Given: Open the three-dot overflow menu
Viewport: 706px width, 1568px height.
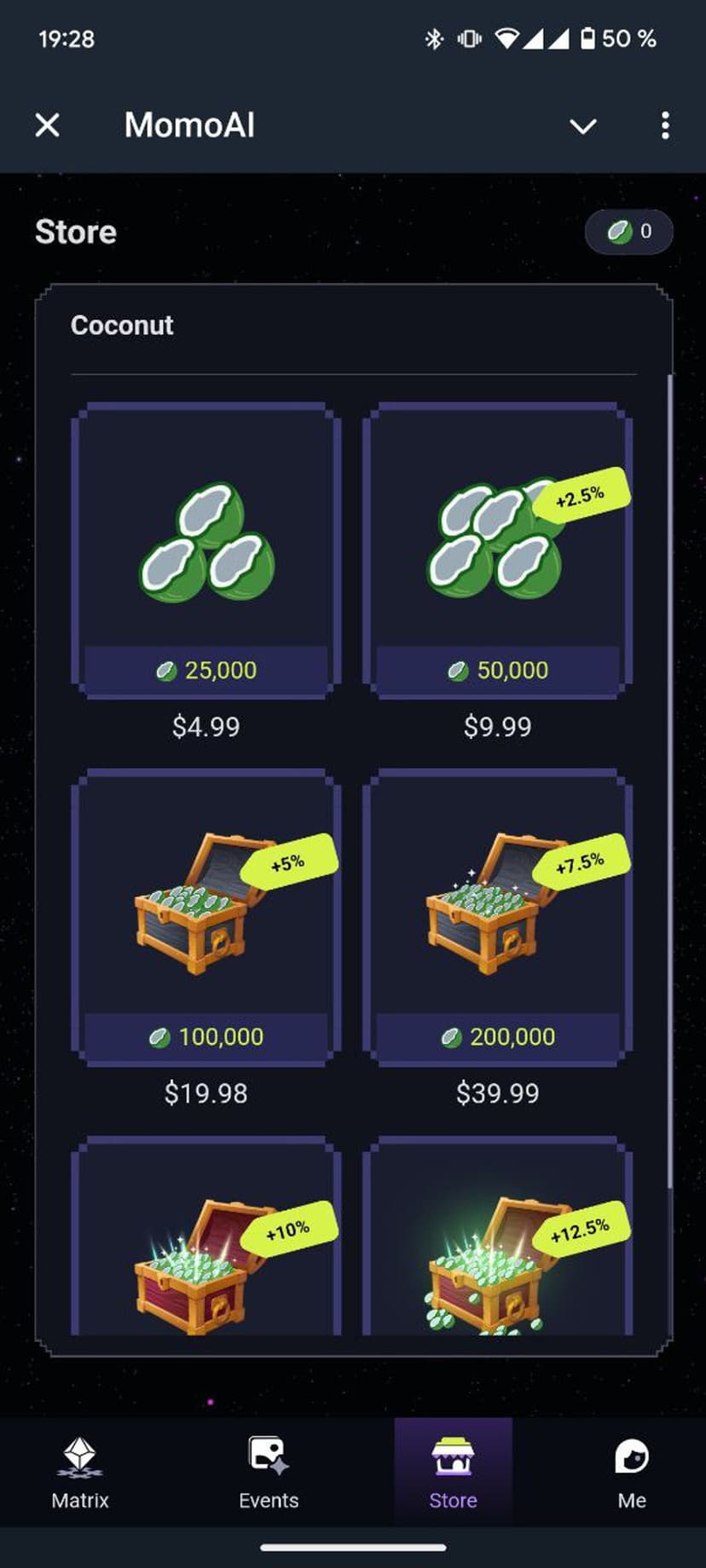Looking at the screenshot, I should (x=665, y=125).
